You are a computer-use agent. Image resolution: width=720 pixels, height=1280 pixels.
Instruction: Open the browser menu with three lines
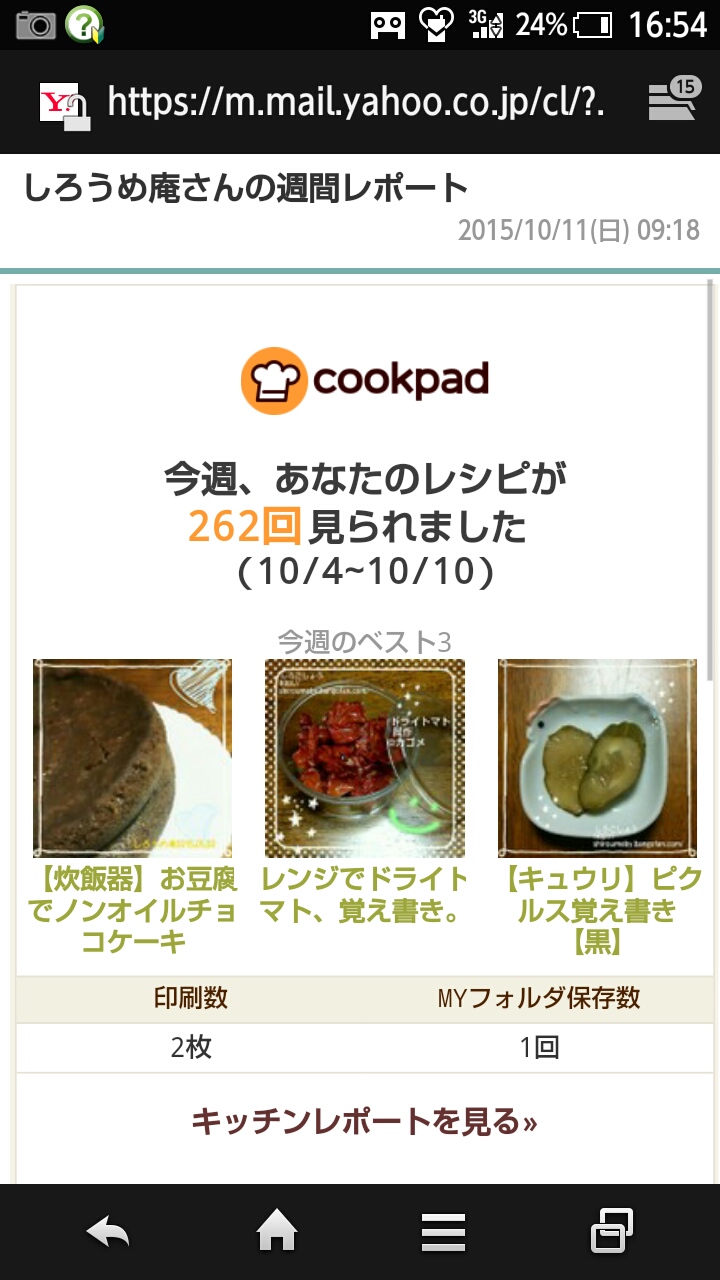pos(443,1232)
